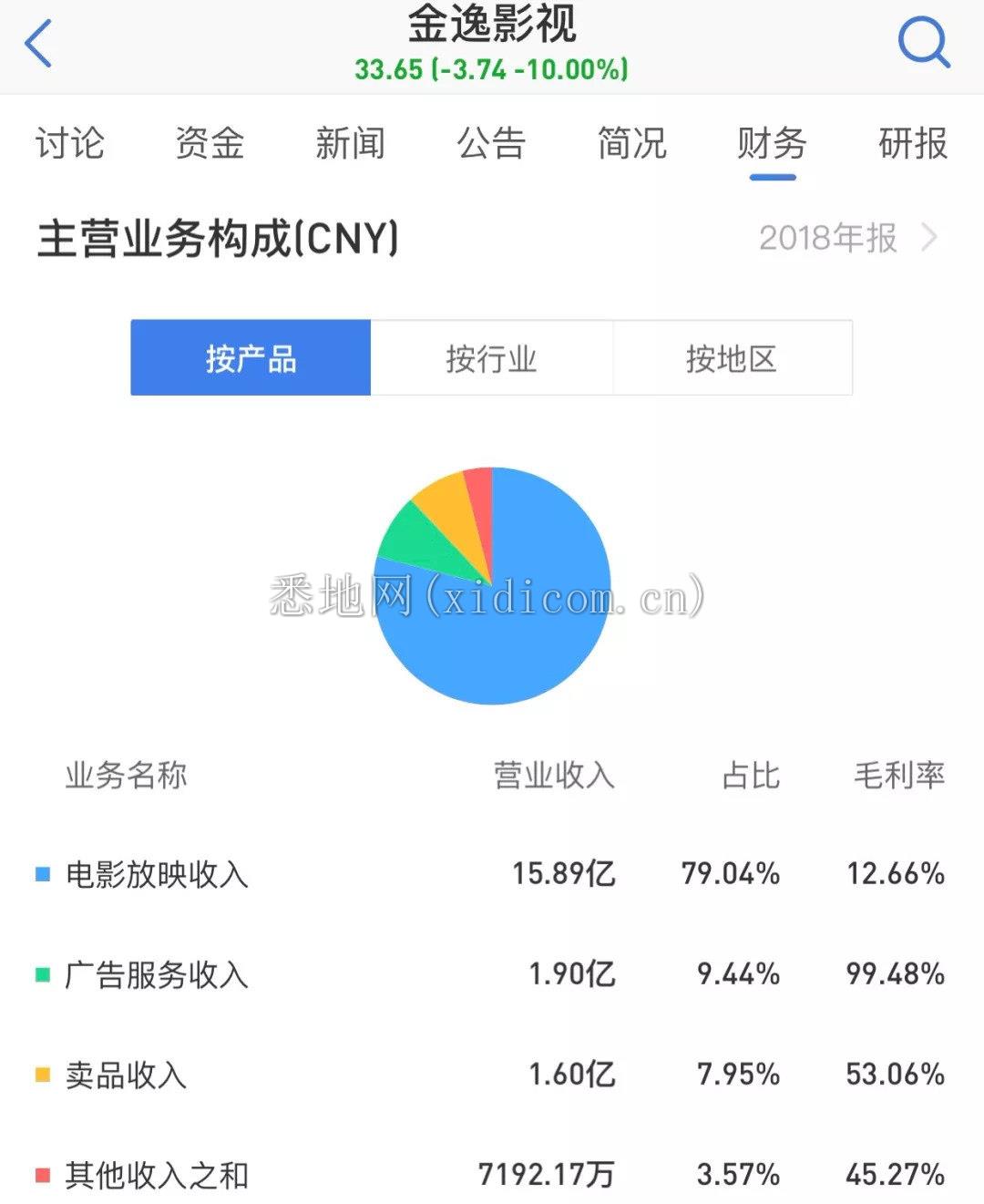Show breakdown 按地区

click(x=732, y=358)
